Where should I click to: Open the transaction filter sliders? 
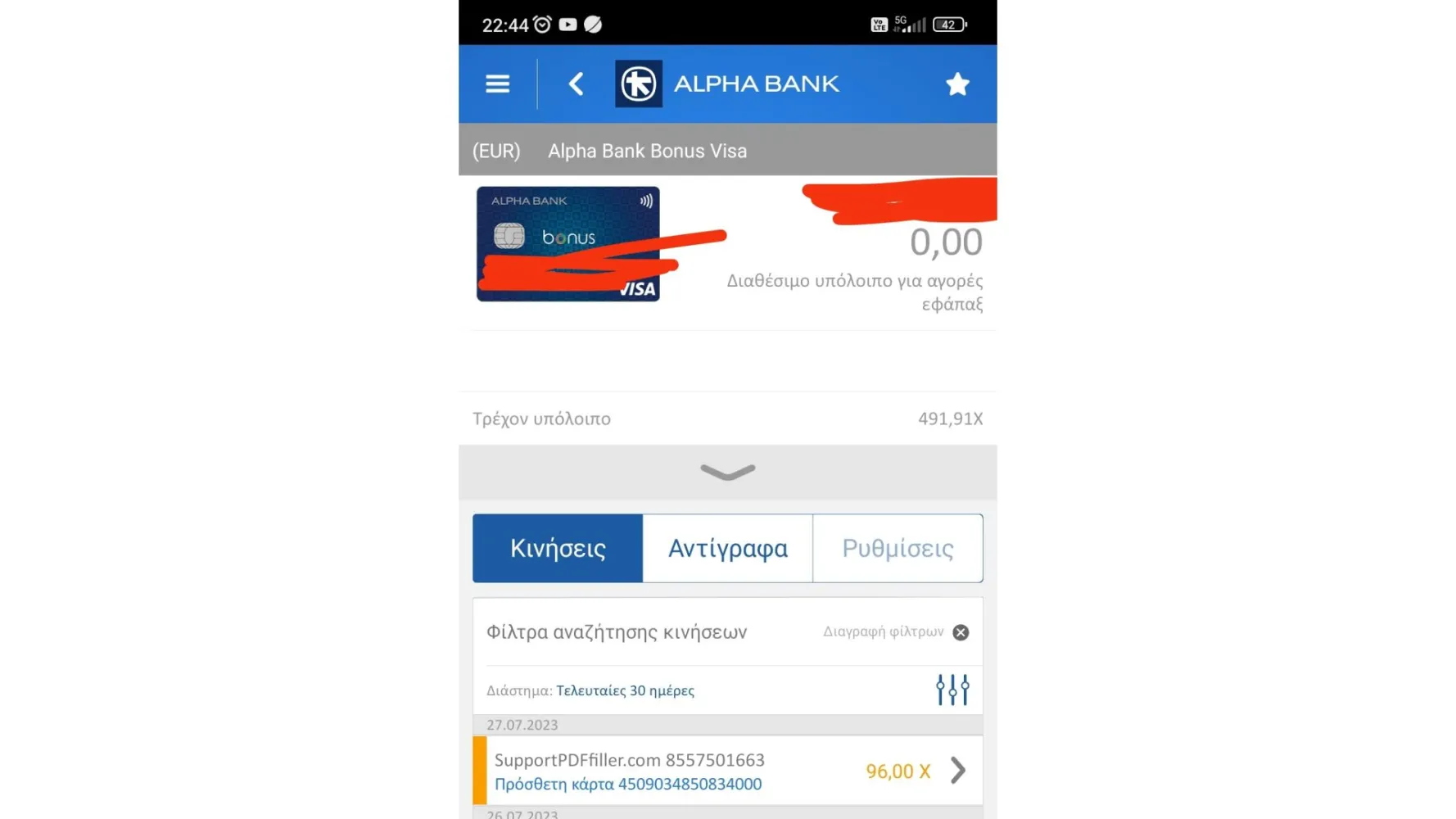952,690
